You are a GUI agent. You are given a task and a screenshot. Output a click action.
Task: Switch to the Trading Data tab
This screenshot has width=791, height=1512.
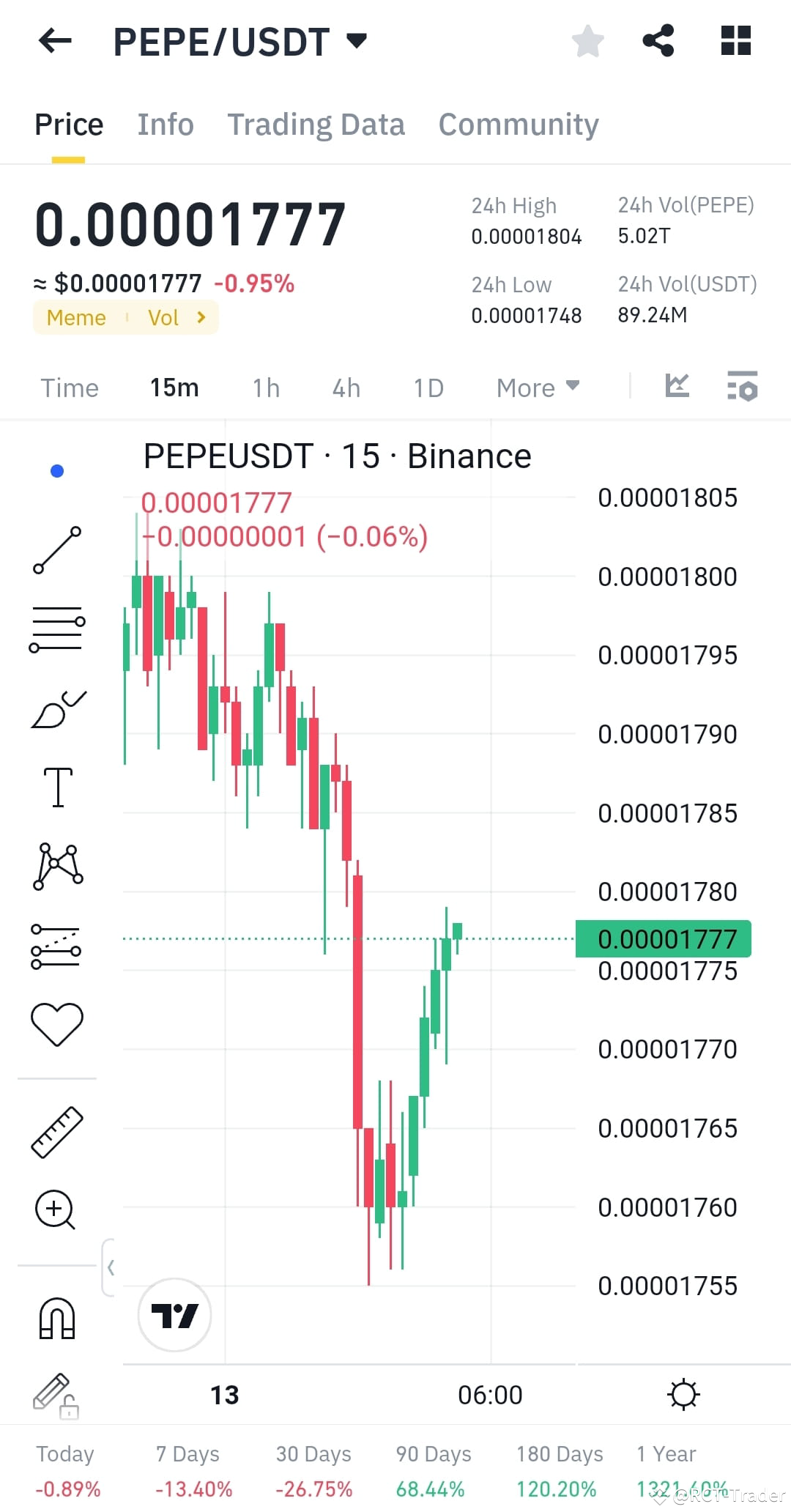click(316, 124)
